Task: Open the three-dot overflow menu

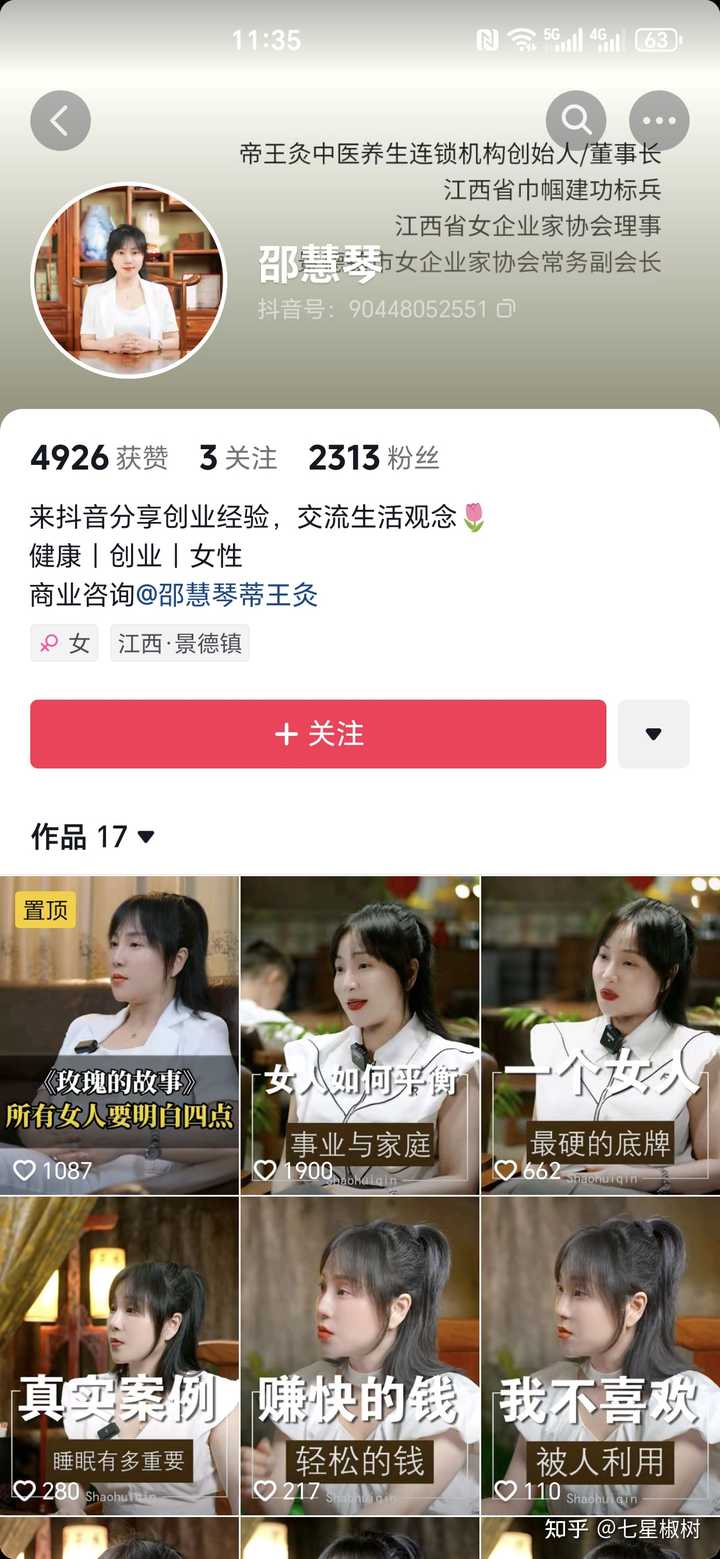Action: point(659,121)
